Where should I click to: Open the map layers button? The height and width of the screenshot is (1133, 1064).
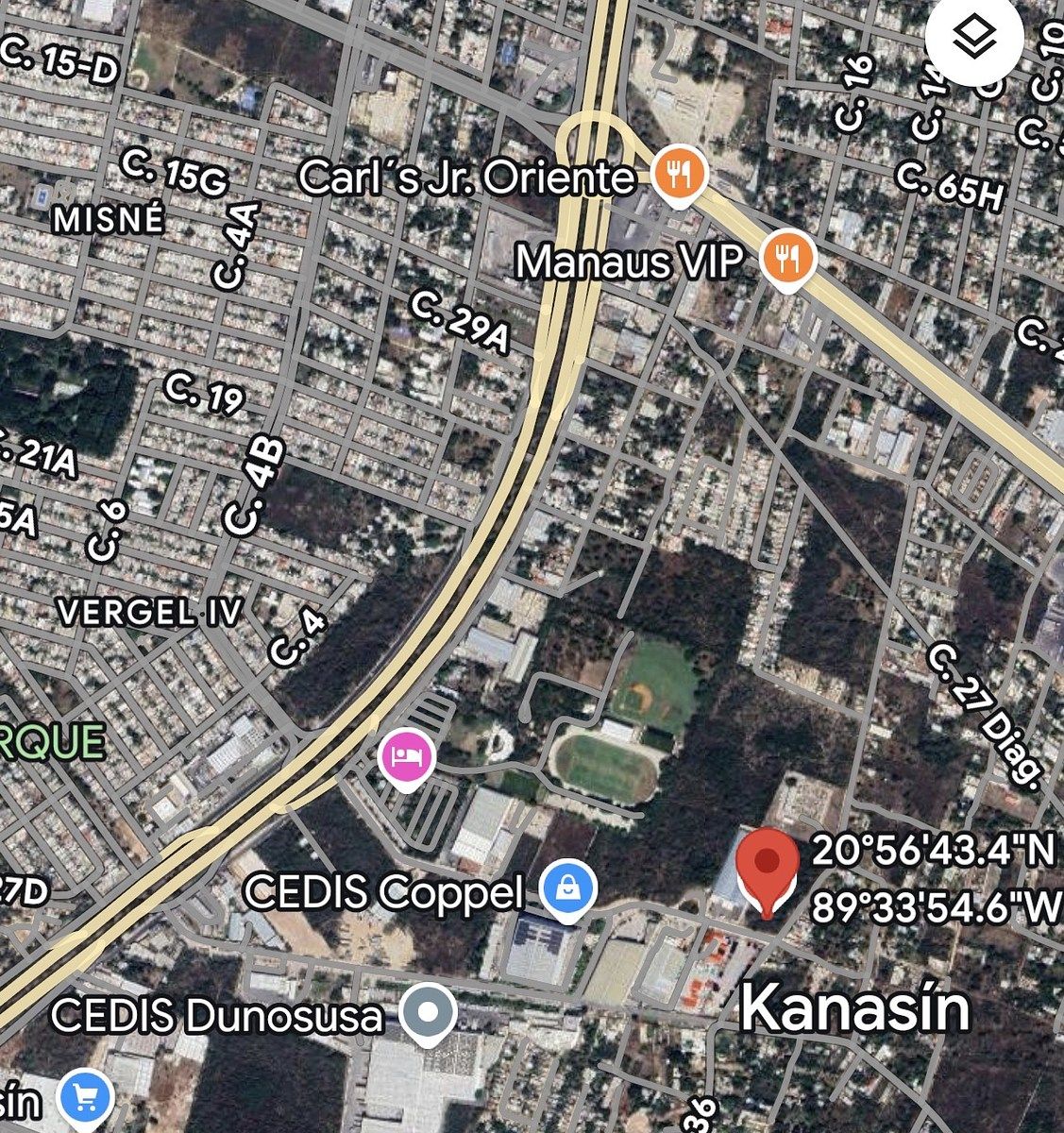pos(973,39)
